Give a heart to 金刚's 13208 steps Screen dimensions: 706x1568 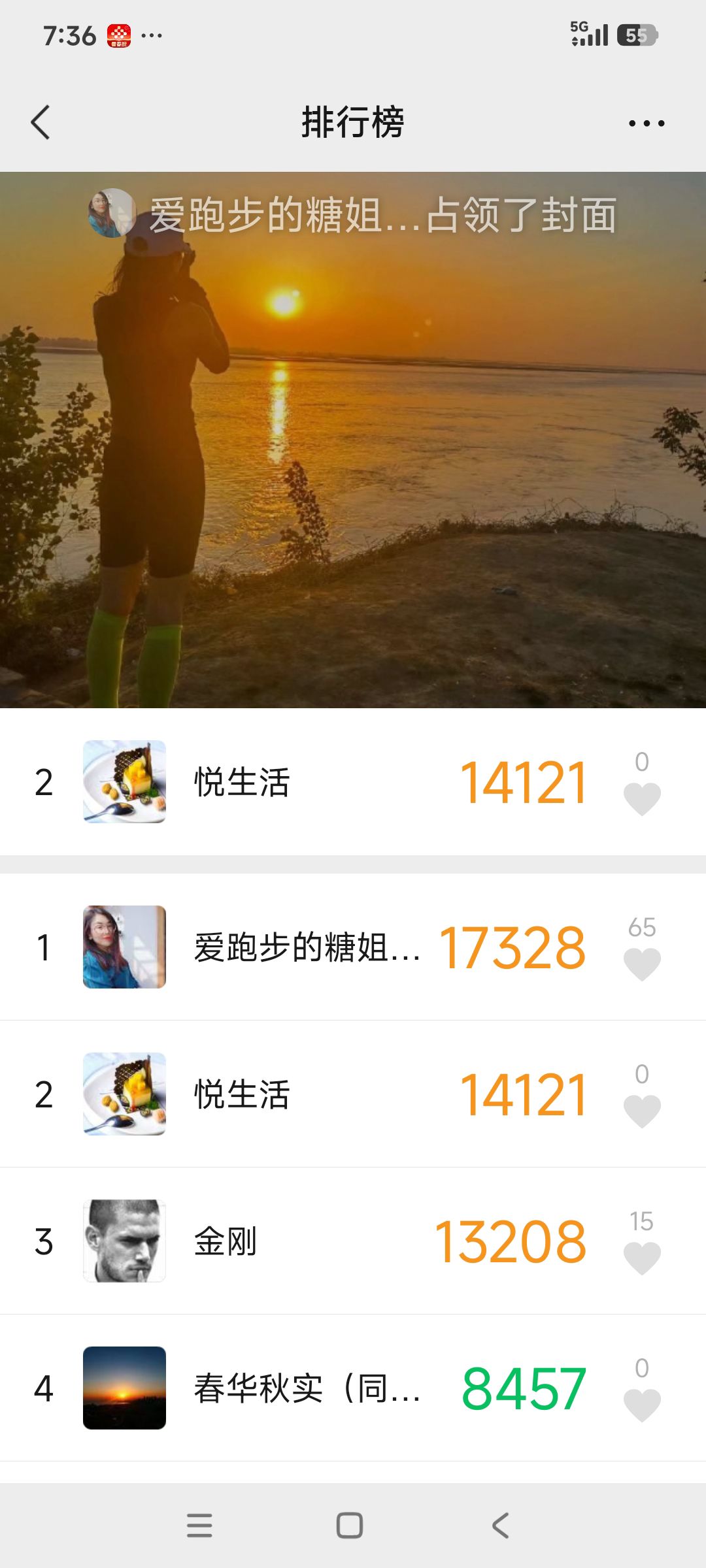(x=642, y=1258)
